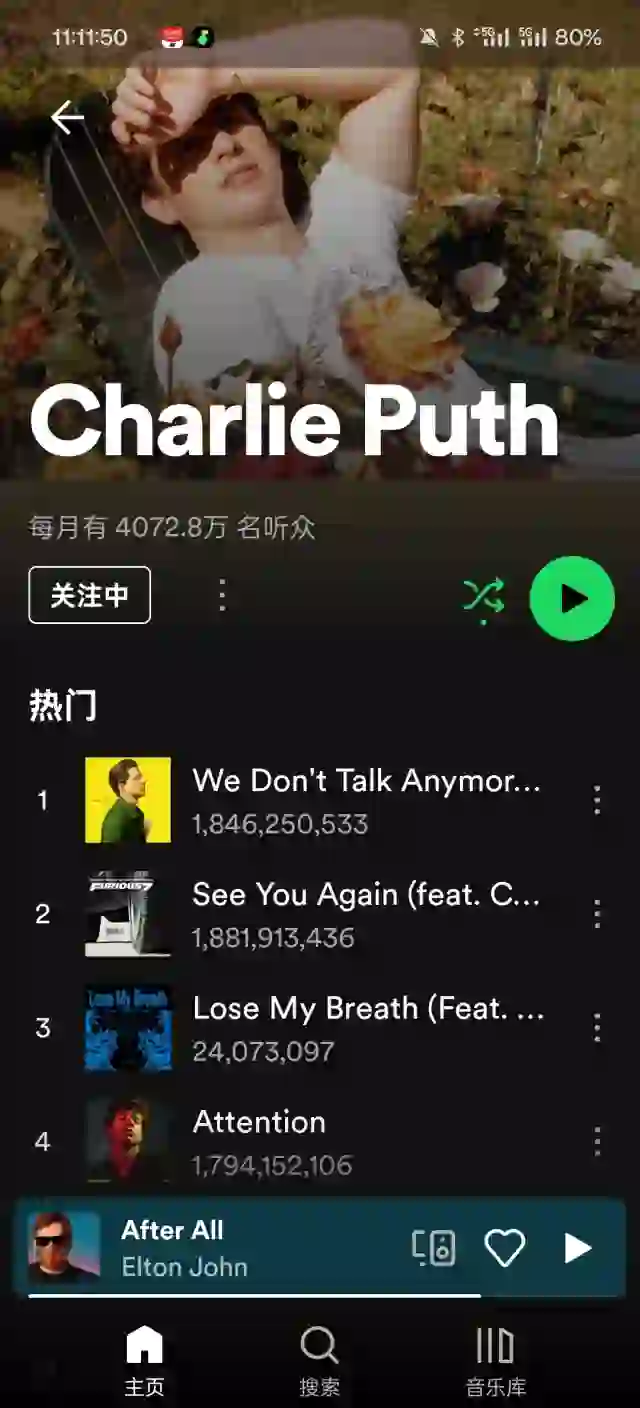Like After All with the heart

click(505, 1247)
